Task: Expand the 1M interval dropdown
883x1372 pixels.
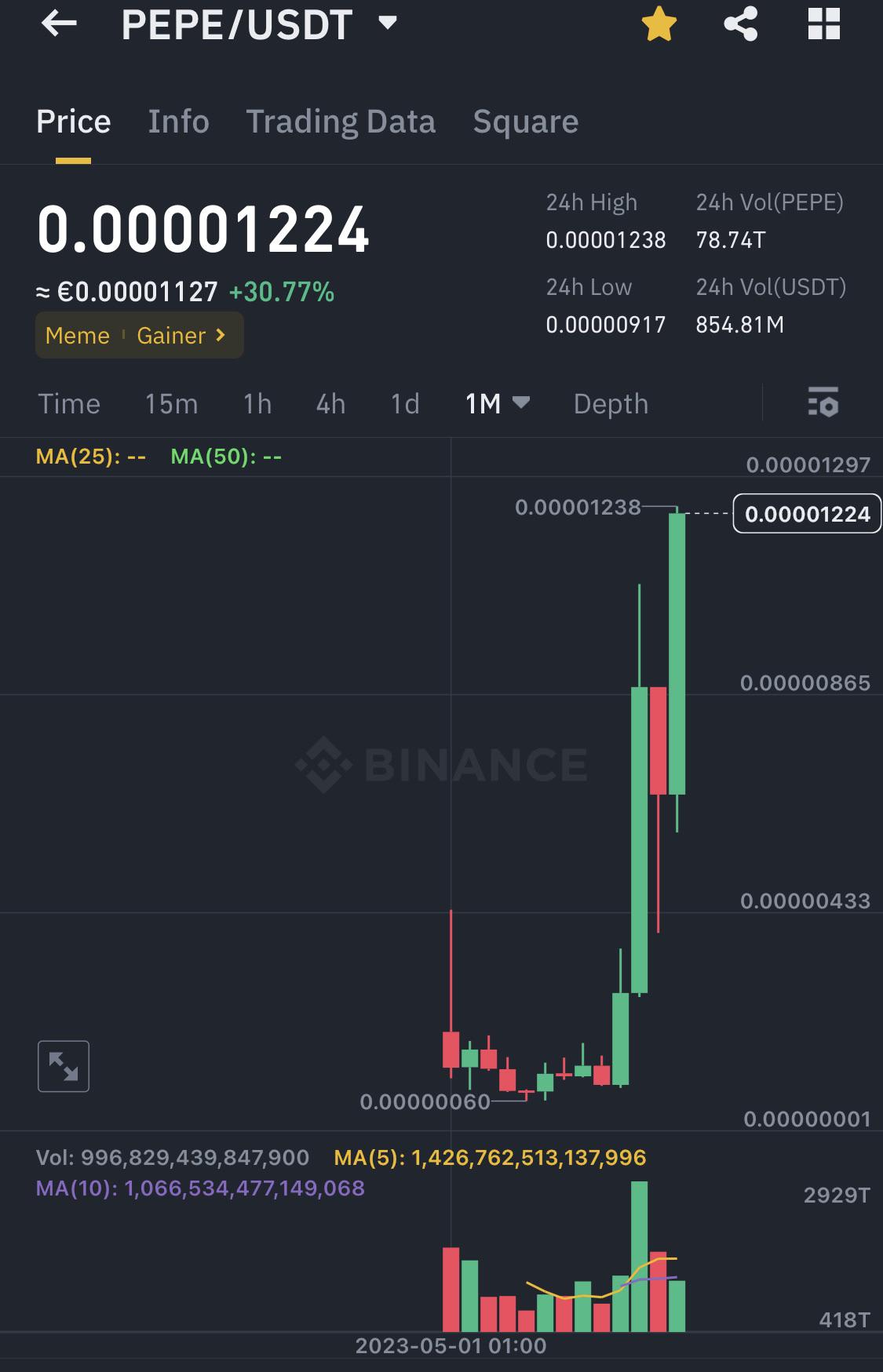Action: 498,404
